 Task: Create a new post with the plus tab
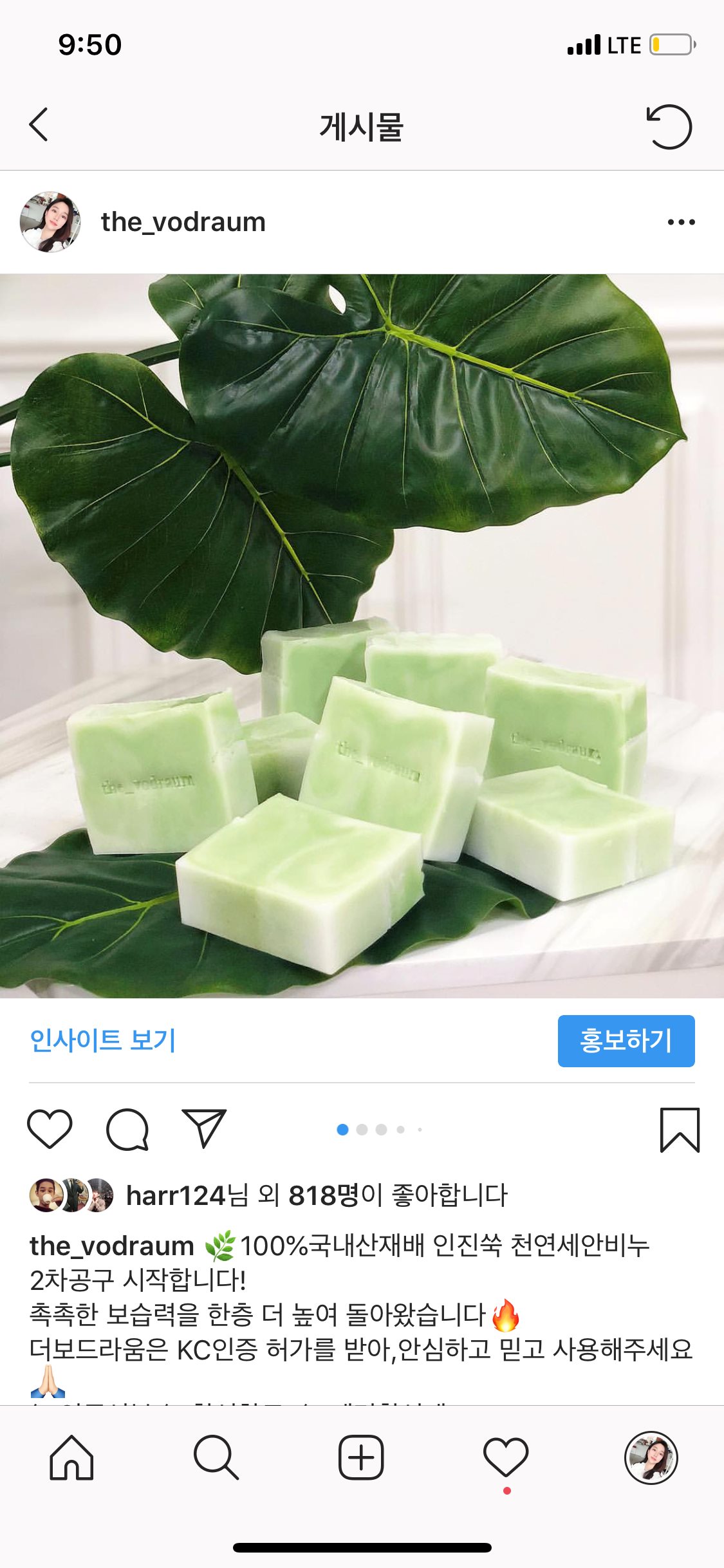(x=361, y=1458)
